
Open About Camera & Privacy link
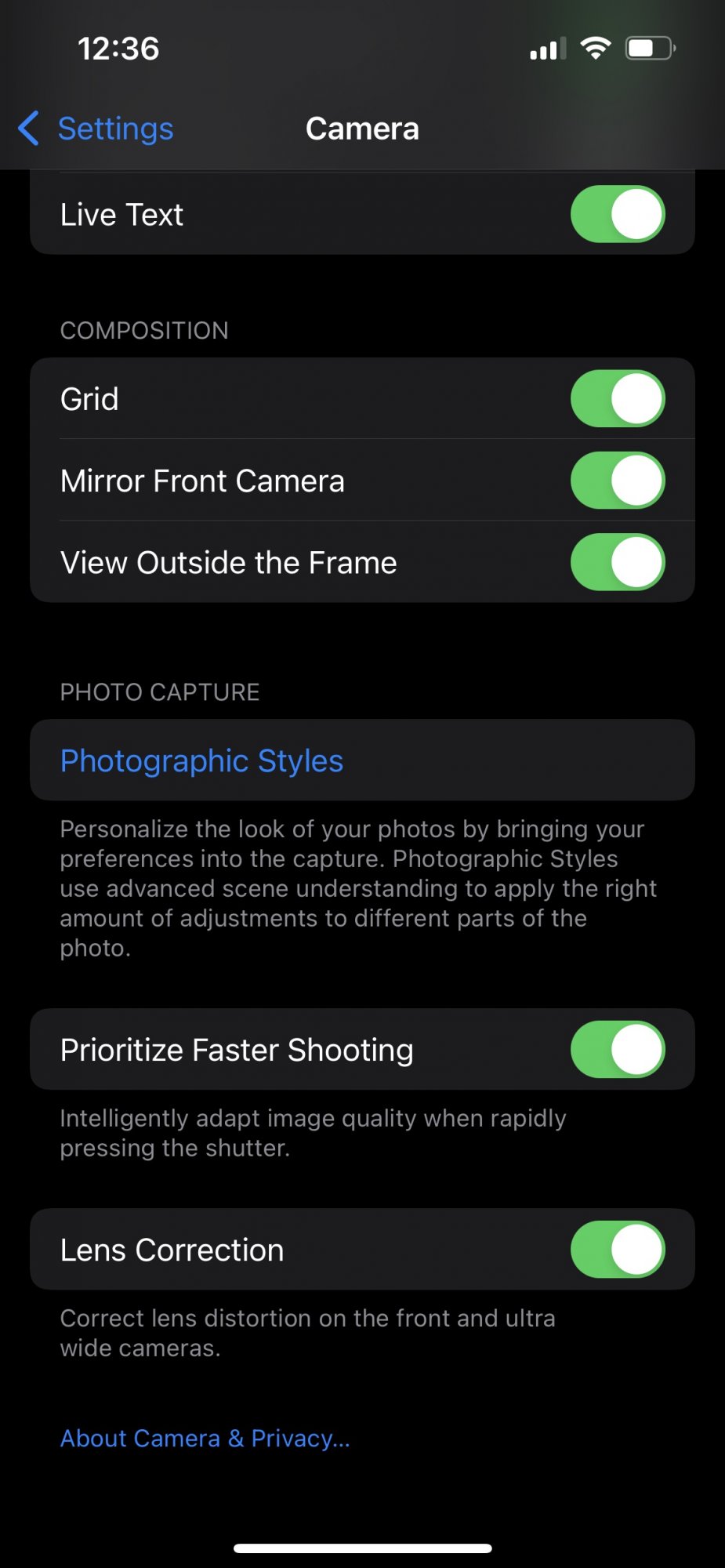click(x=205, y=1438)
